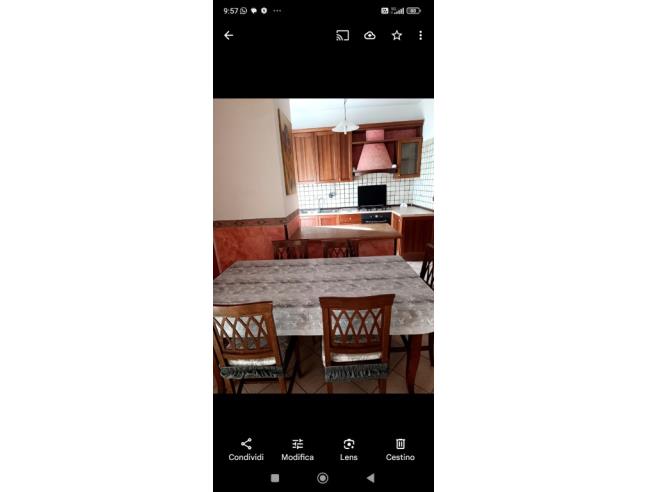Screen dimensions: 648x492
Task: Open Modifica to edit the photo
Action: coord(297,448)
